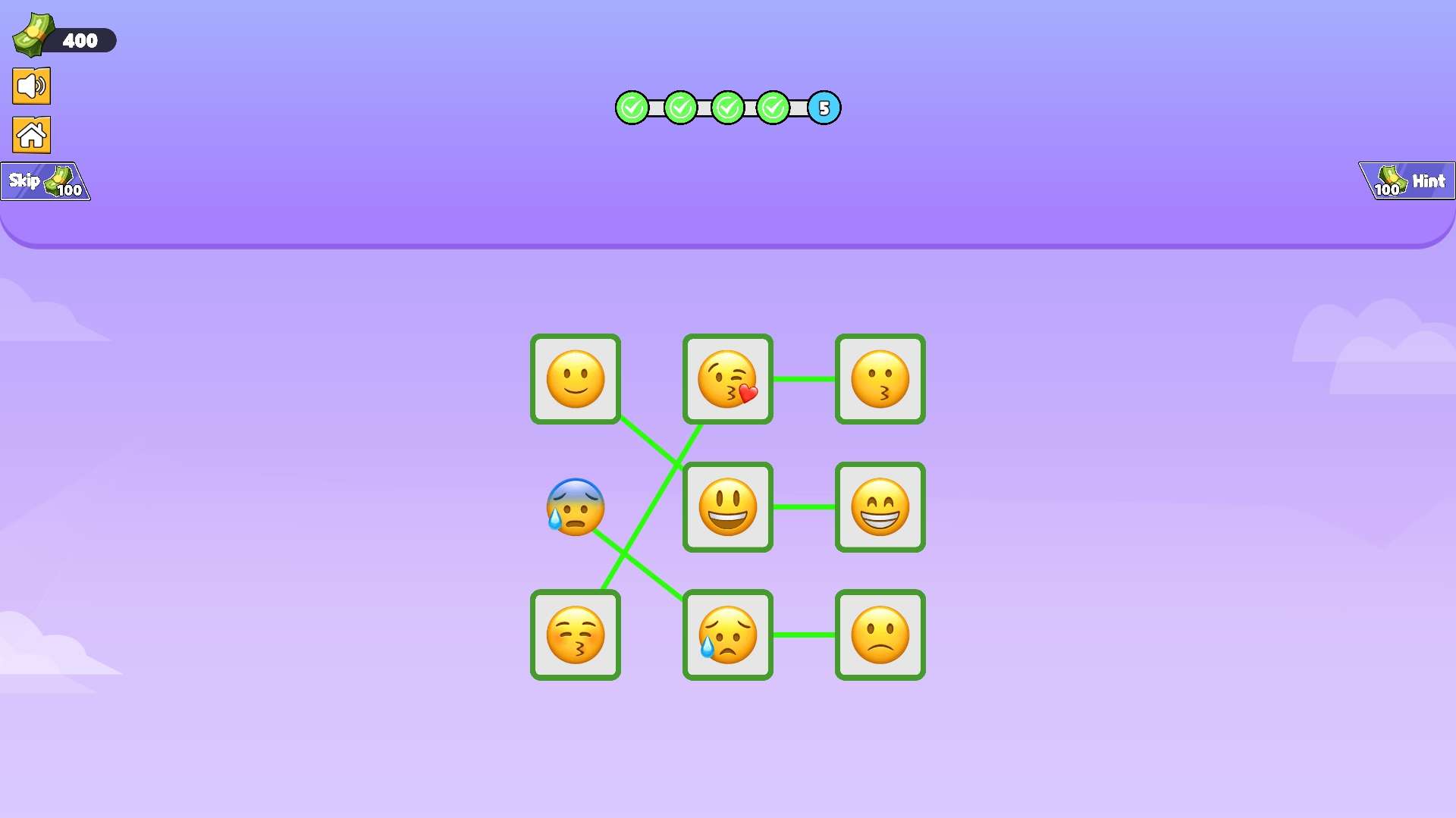Viewport: 1456px width, 818px height.
Task: Tap the grinning teeth emoji tile
Action: [880, 506]
